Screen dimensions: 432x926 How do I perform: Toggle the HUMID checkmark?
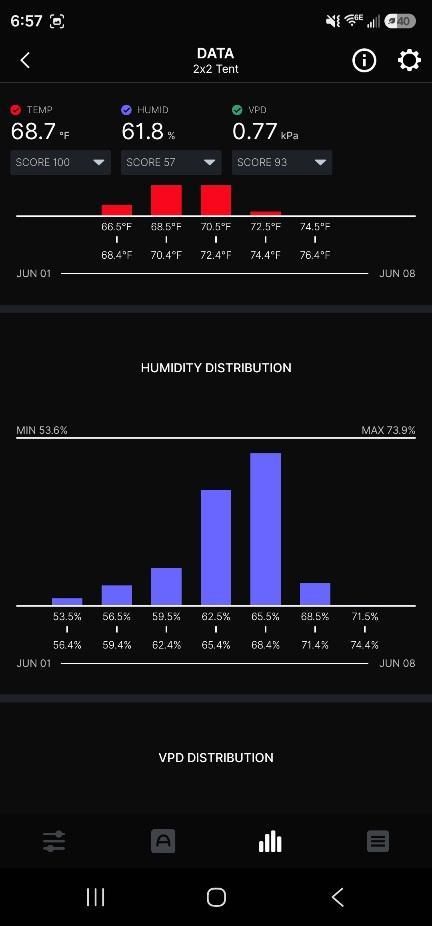click(126, 110)
